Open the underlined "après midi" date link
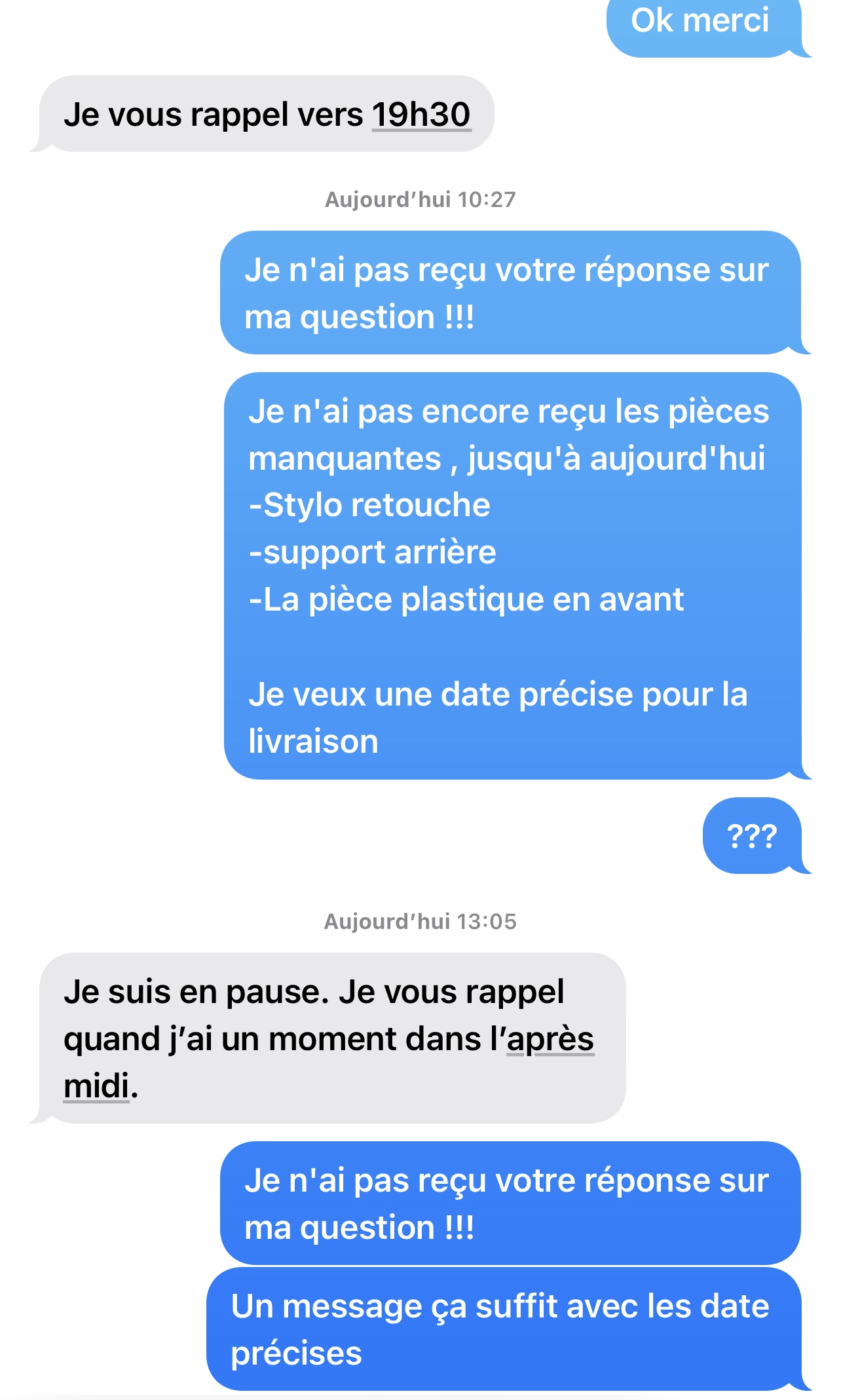Screen dimensions: 841x1400 (550, 1040)
